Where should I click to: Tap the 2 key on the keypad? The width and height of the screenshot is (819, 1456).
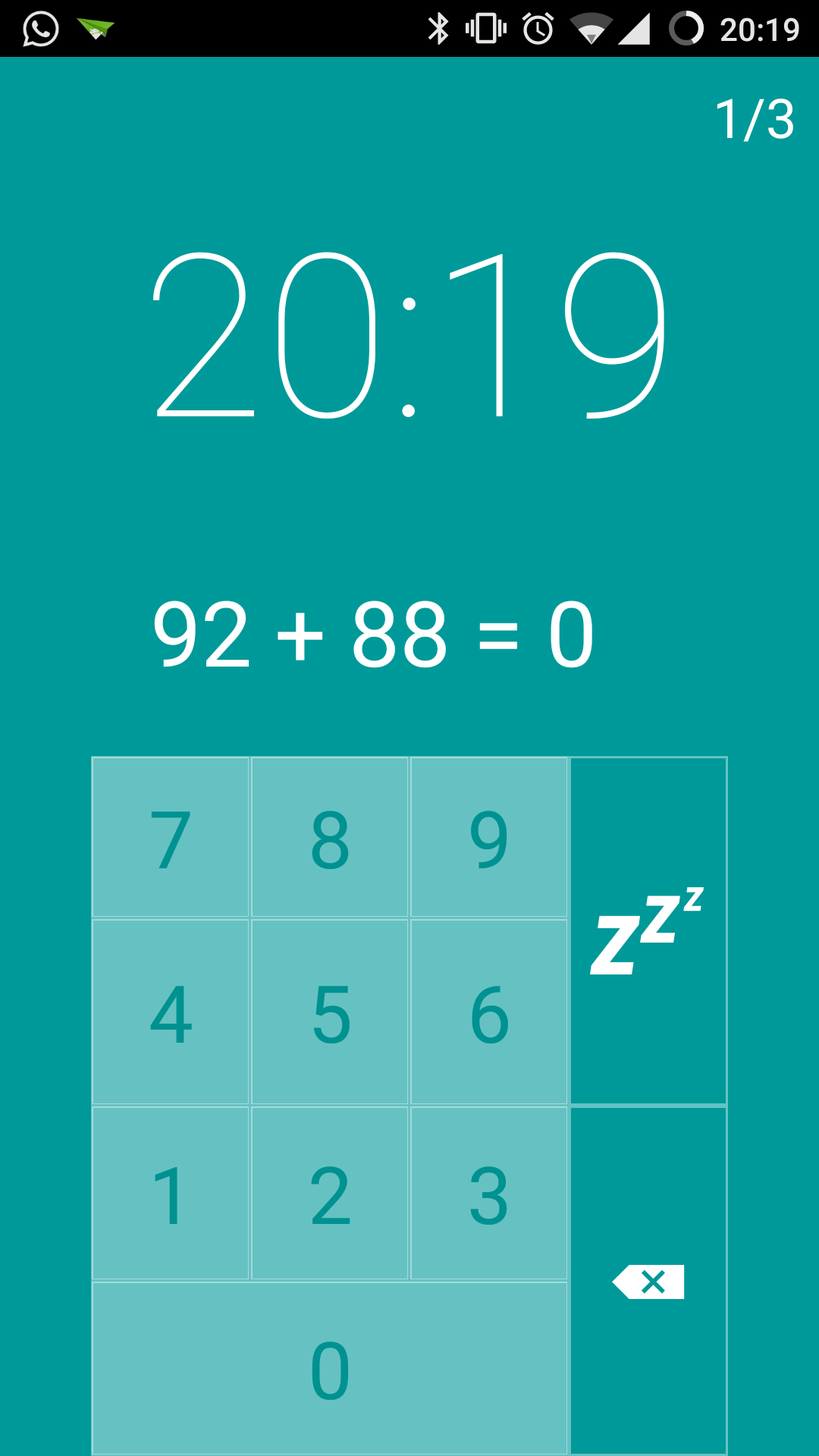click(330, 1194)
